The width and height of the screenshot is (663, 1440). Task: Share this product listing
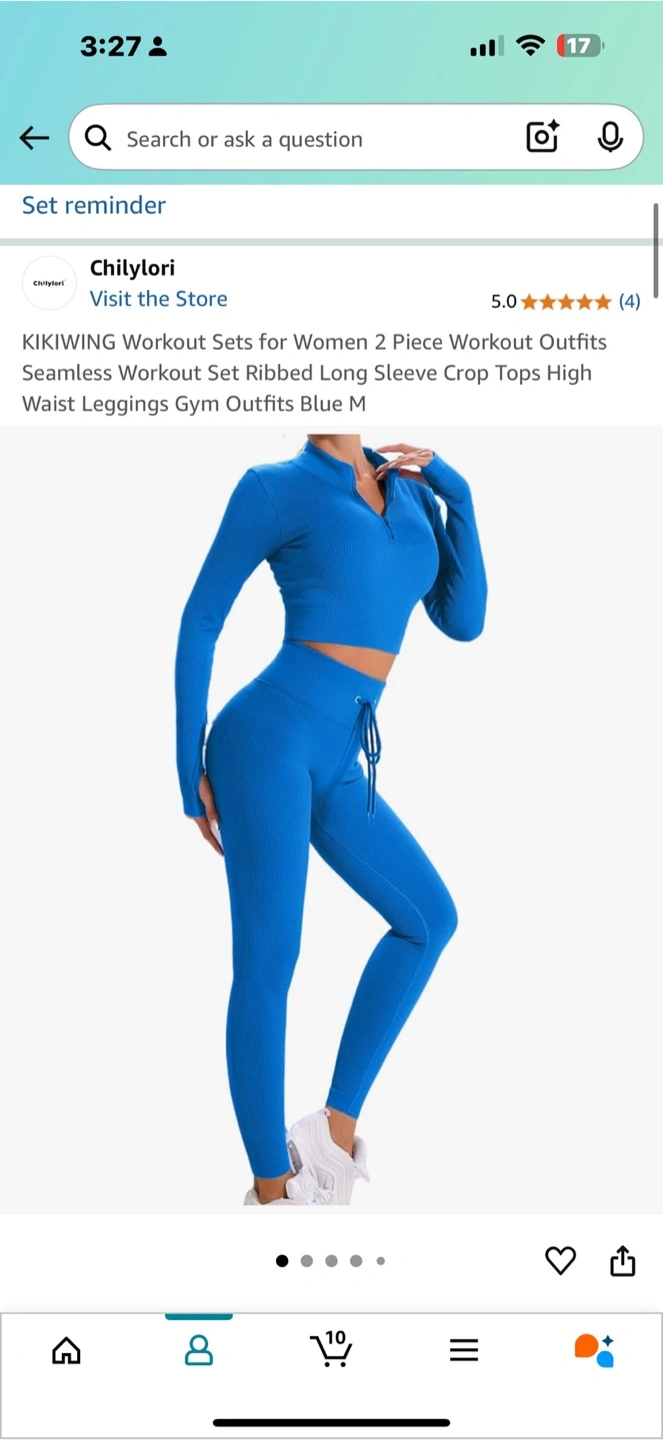pyautogui.click(x=622, y=1261)
